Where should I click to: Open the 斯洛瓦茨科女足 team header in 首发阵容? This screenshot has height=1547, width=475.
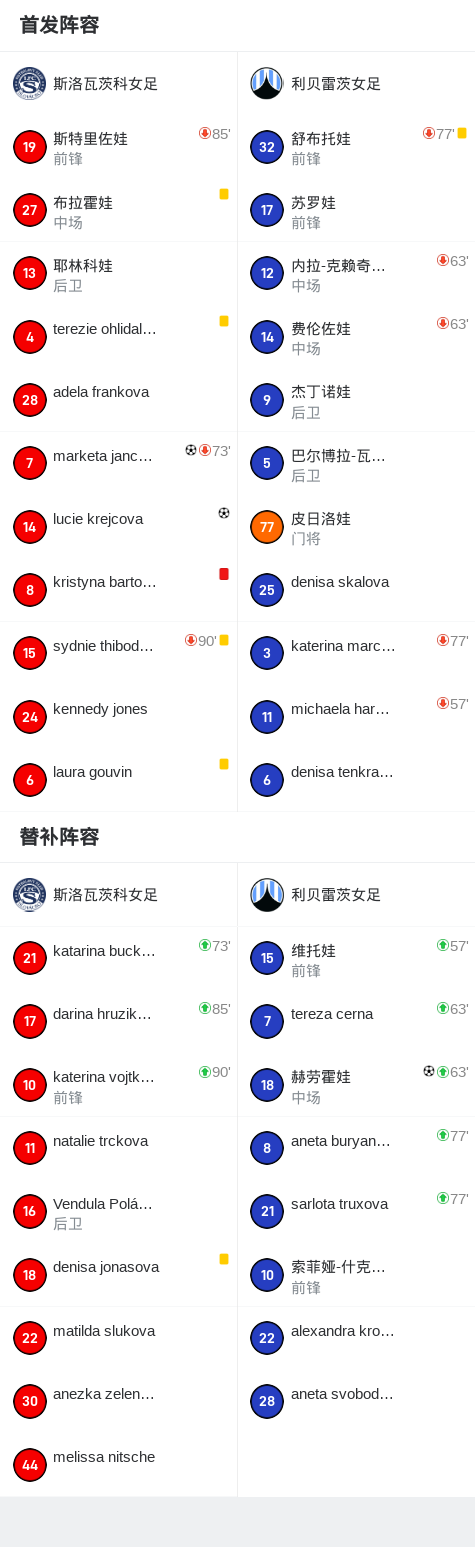[118, 84]
